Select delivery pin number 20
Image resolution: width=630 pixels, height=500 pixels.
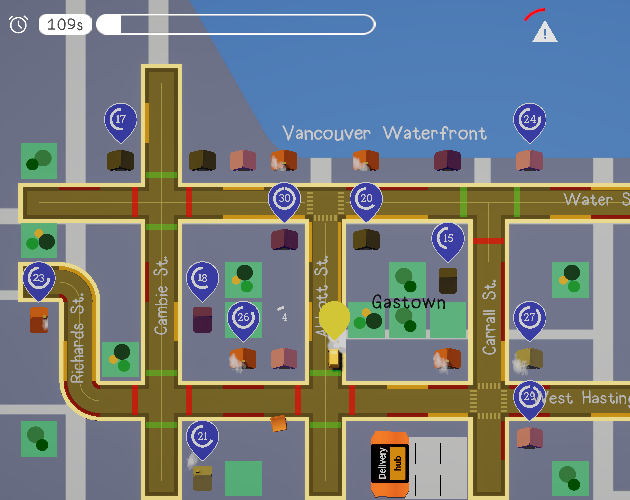[x=366, y=199]
